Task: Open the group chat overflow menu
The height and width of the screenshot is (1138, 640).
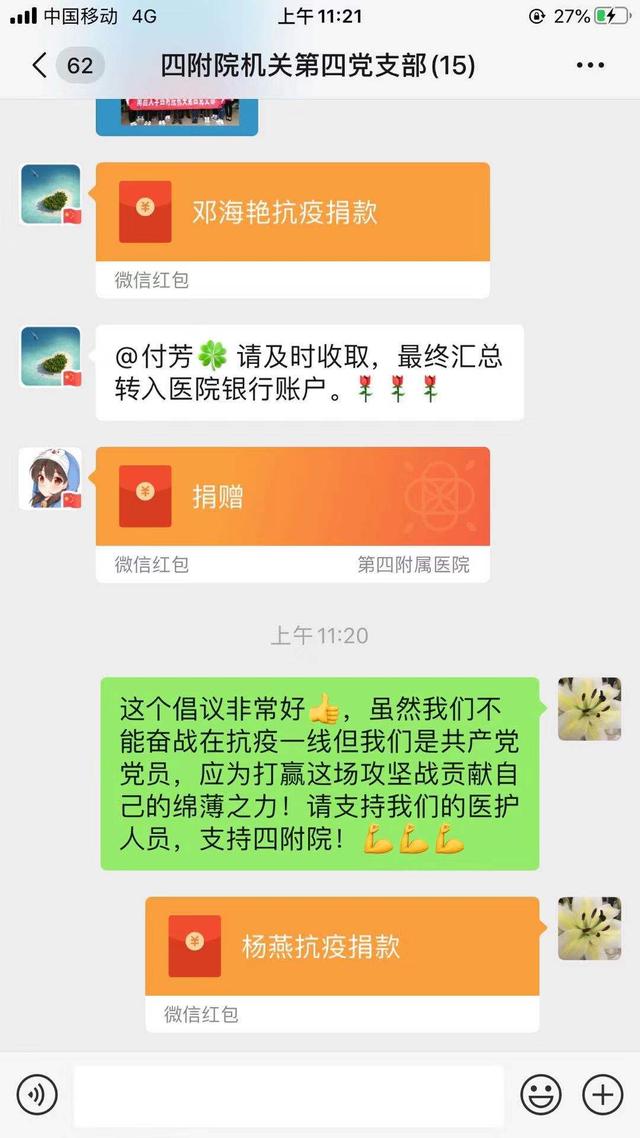Action: [x=590, y=66]
